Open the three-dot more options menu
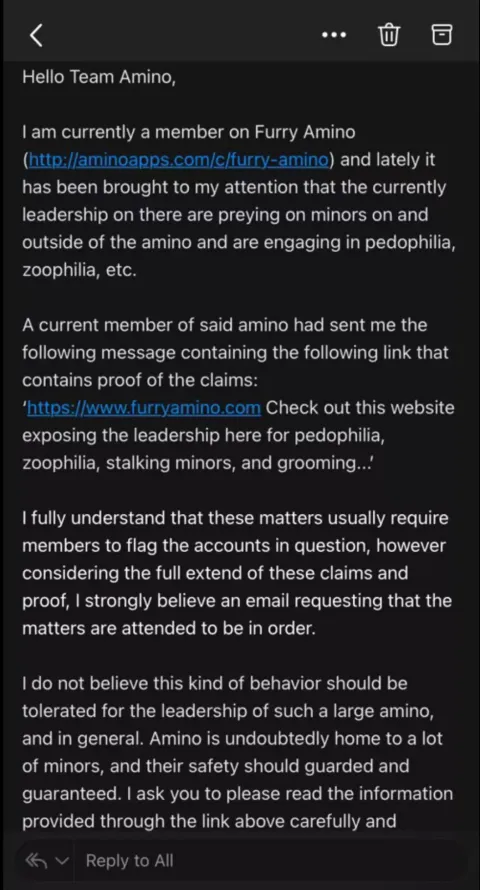This screenshot has height=890, width=480. tap(334, 35)
